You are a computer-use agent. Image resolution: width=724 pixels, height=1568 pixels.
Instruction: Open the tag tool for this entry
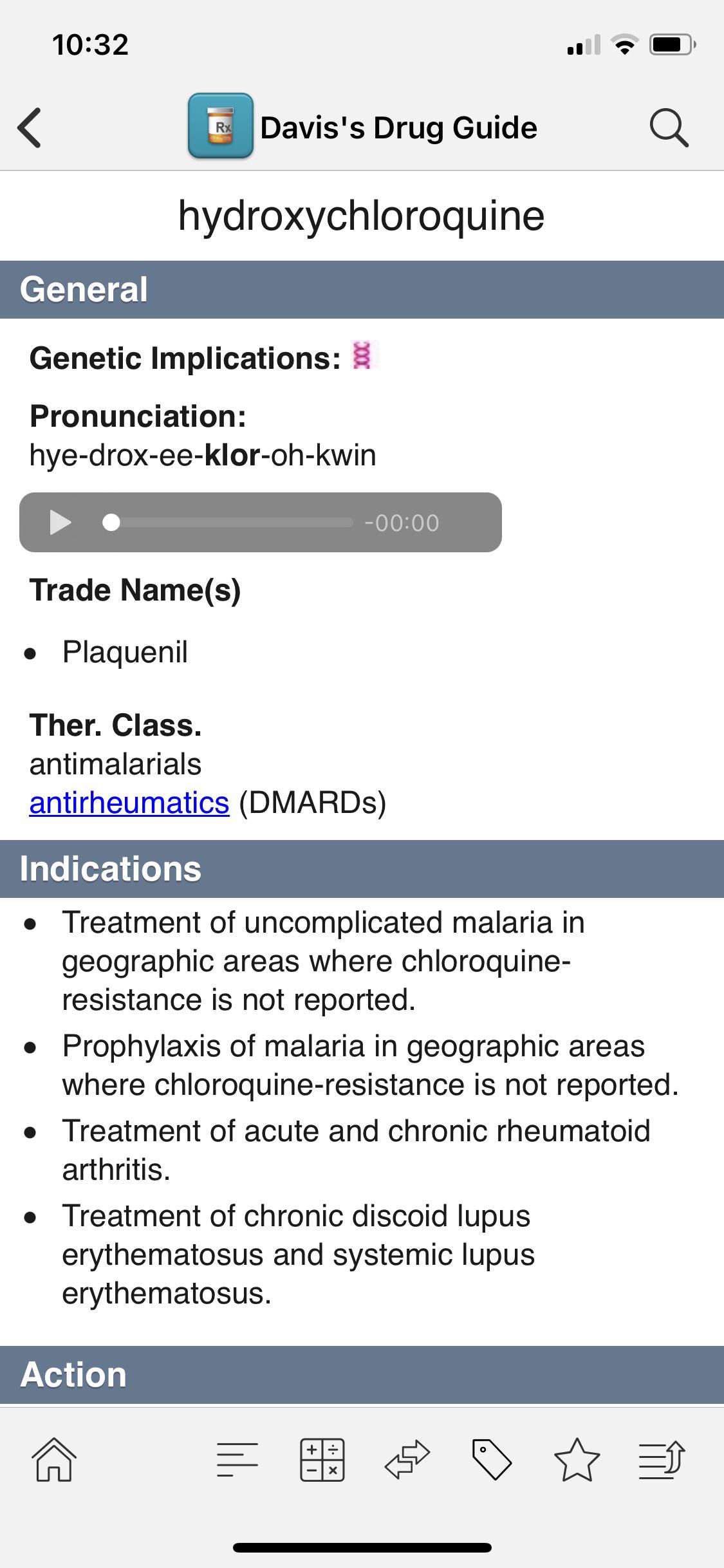pyautogui.click(x=492, y=1460)
